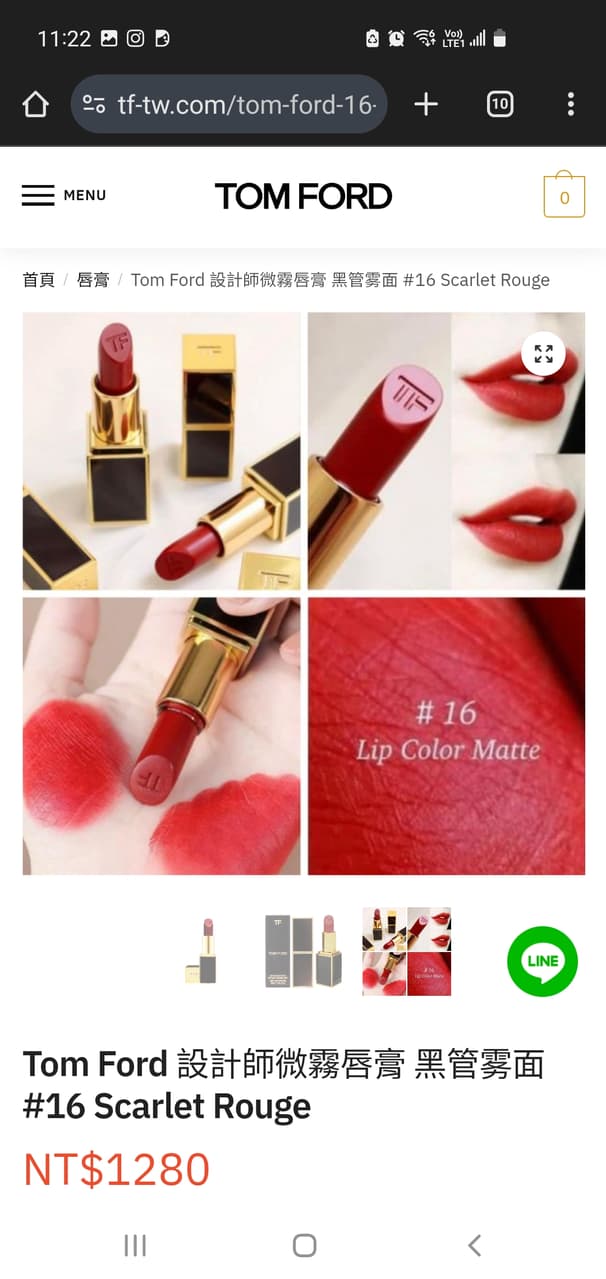Go back with system navigation
606x1279 pixels.
coord(474,1245)
